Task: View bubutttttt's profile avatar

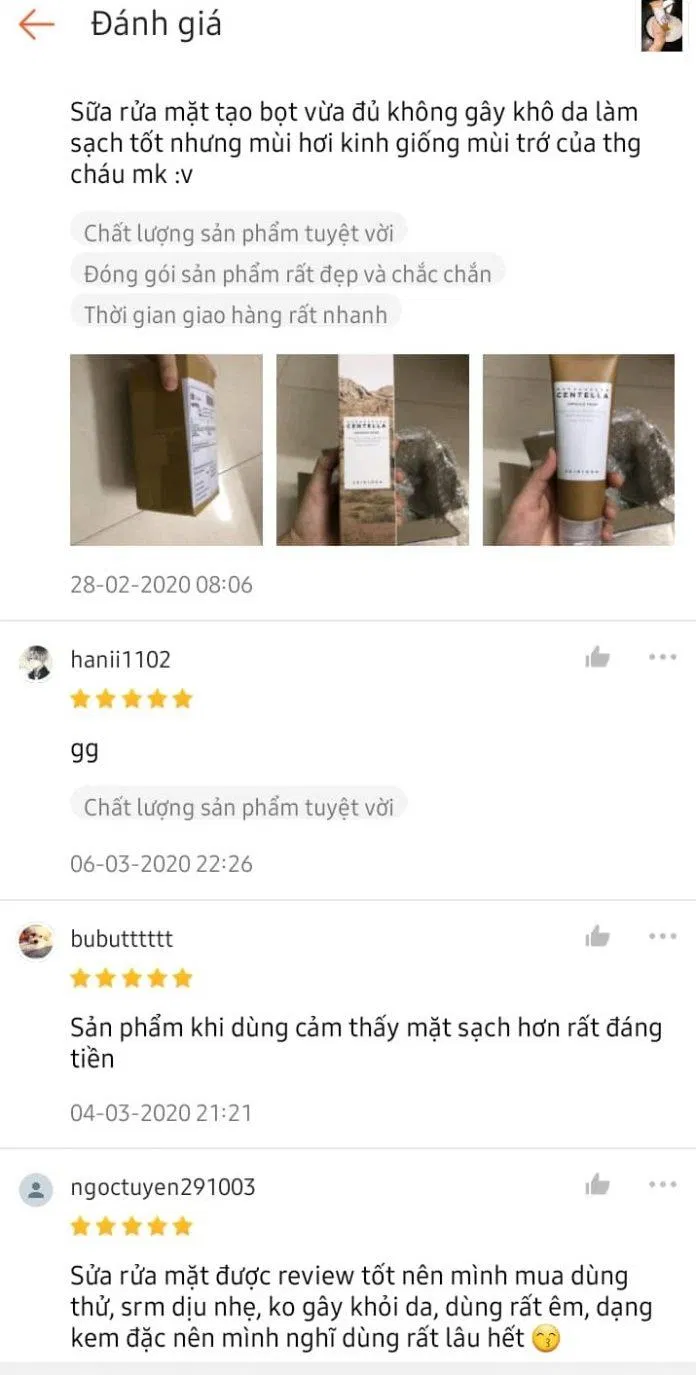Action: 36,941
